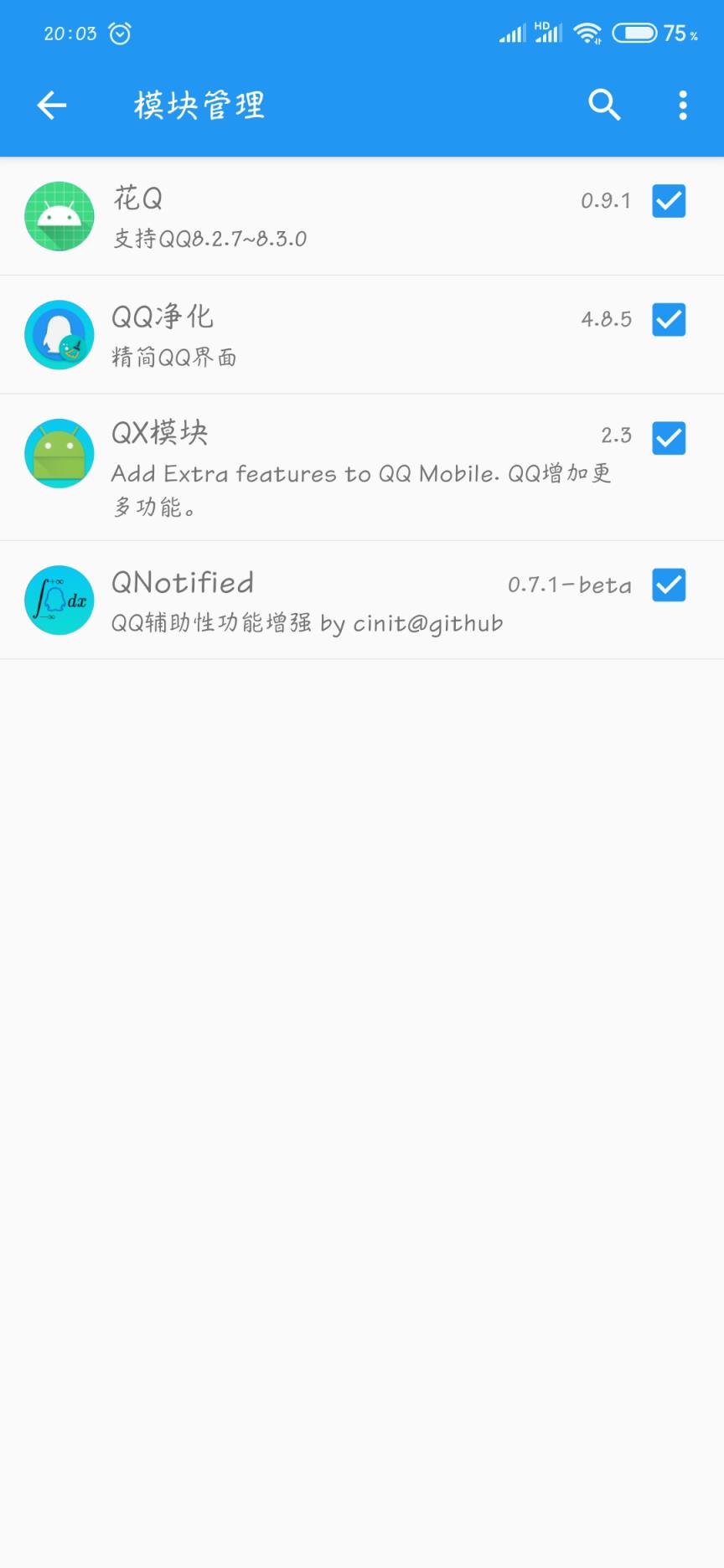Tap the Wi-Fi icon in the status bar

point(587,33)
